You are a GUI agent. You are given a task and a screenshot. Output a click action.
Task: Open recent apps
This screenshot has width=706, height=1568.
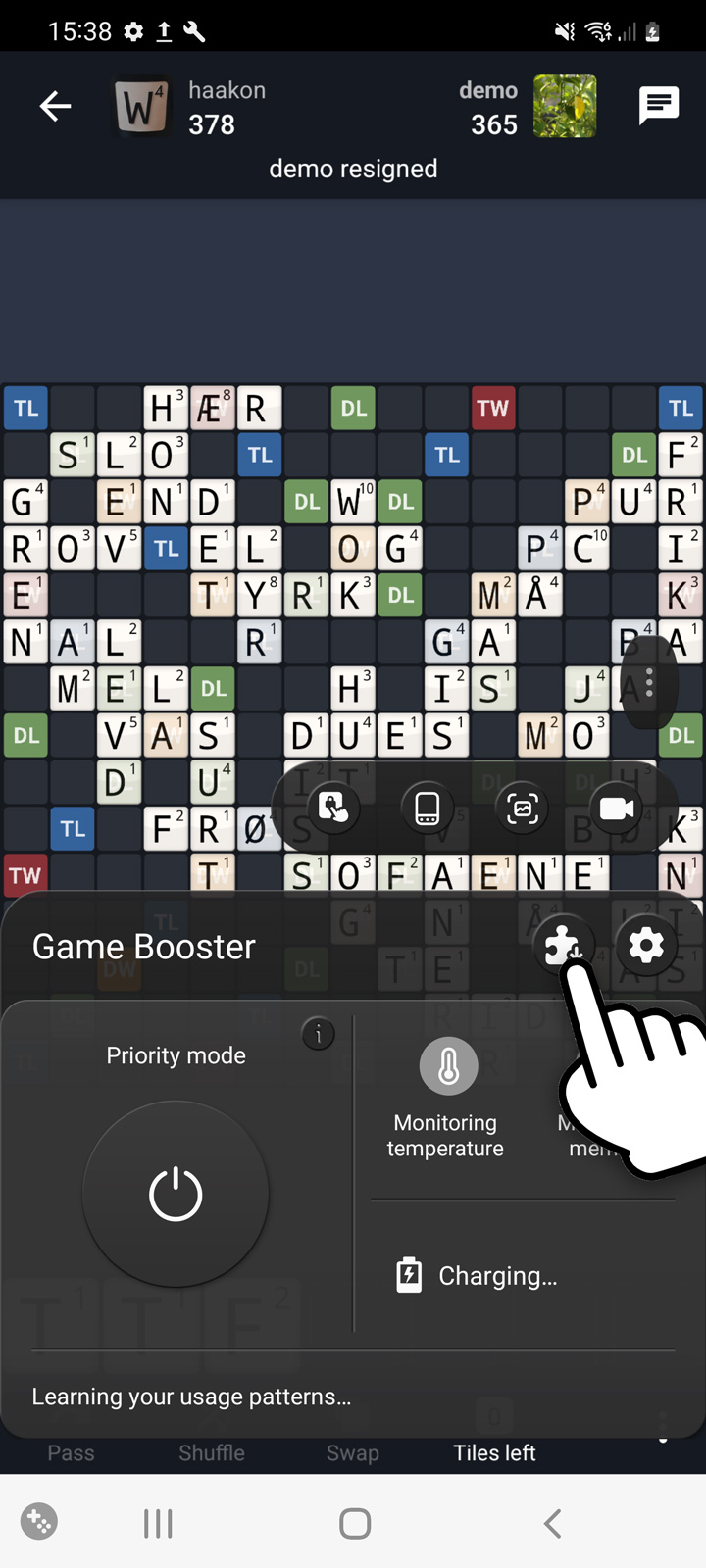(x=158, y=1523)
